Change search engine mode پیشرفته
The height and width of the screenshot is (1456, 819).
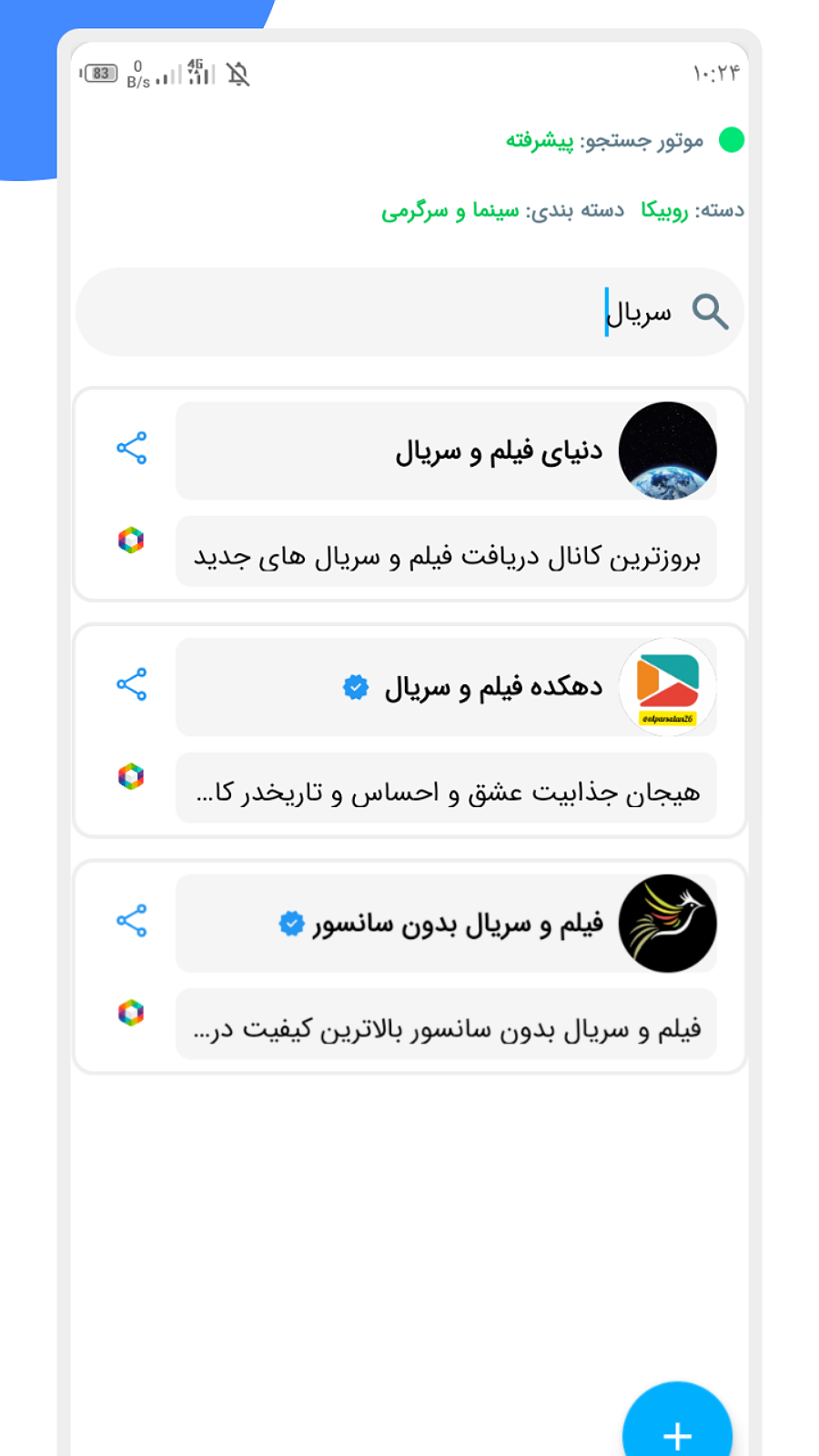pyautogui.click(x=540, y=141)
